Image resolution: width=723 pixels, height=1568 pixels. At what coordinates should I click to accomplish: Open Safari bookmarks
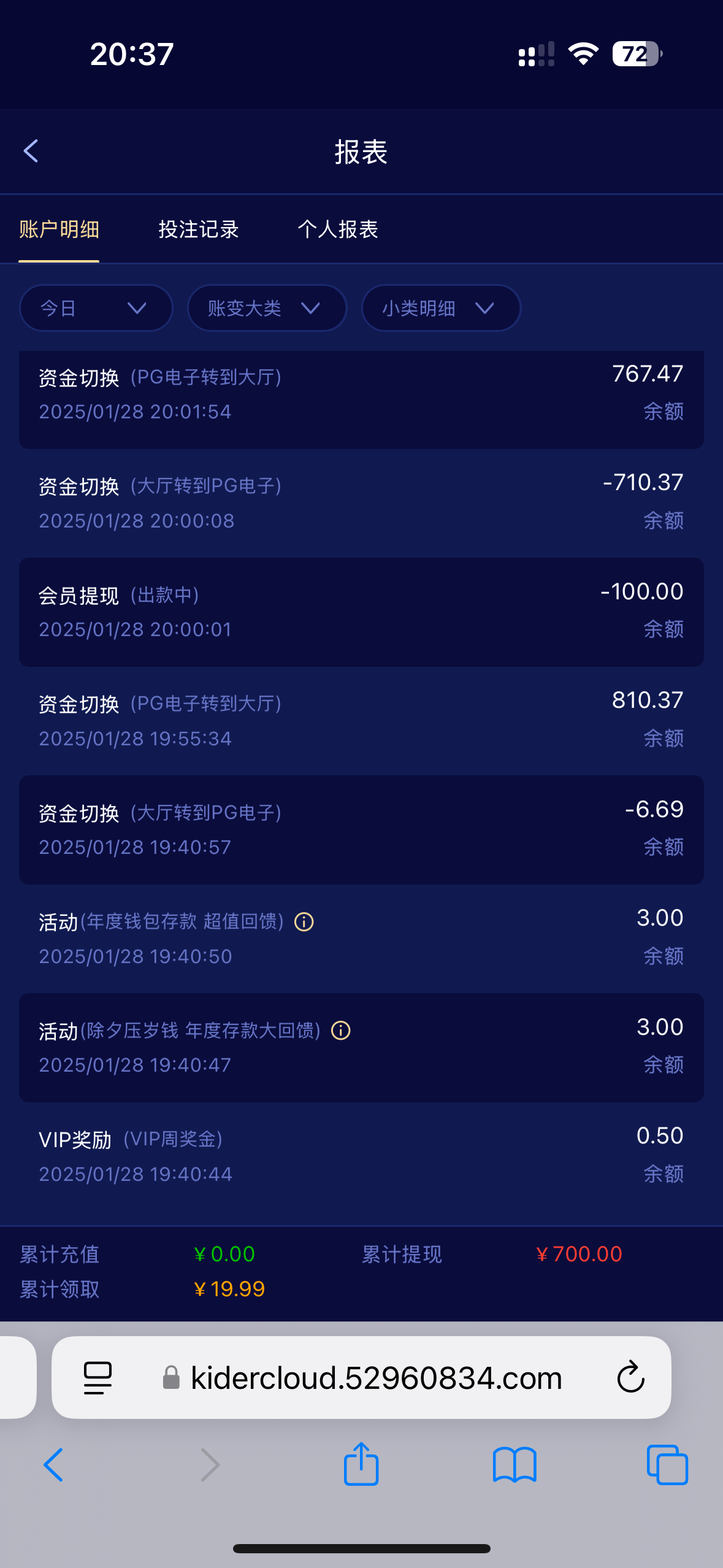click(x=515, y=1465)
